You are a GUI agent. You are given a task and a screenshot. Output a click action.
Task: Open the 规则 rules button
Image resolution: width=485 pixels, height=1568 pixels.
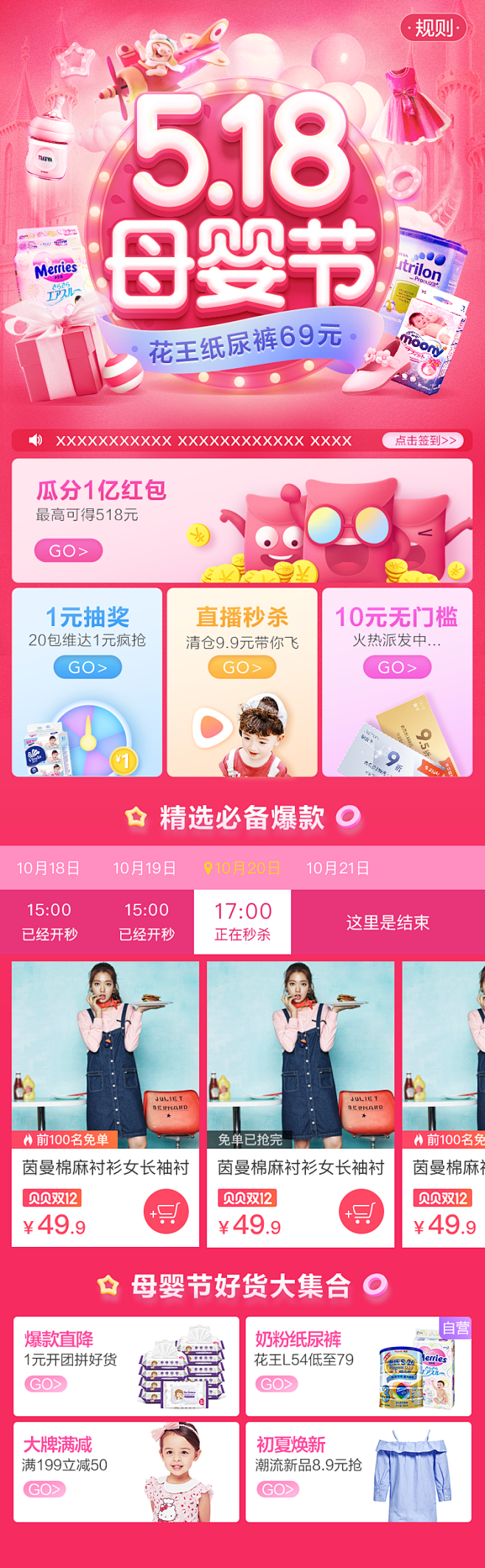(x=433, y=29)
